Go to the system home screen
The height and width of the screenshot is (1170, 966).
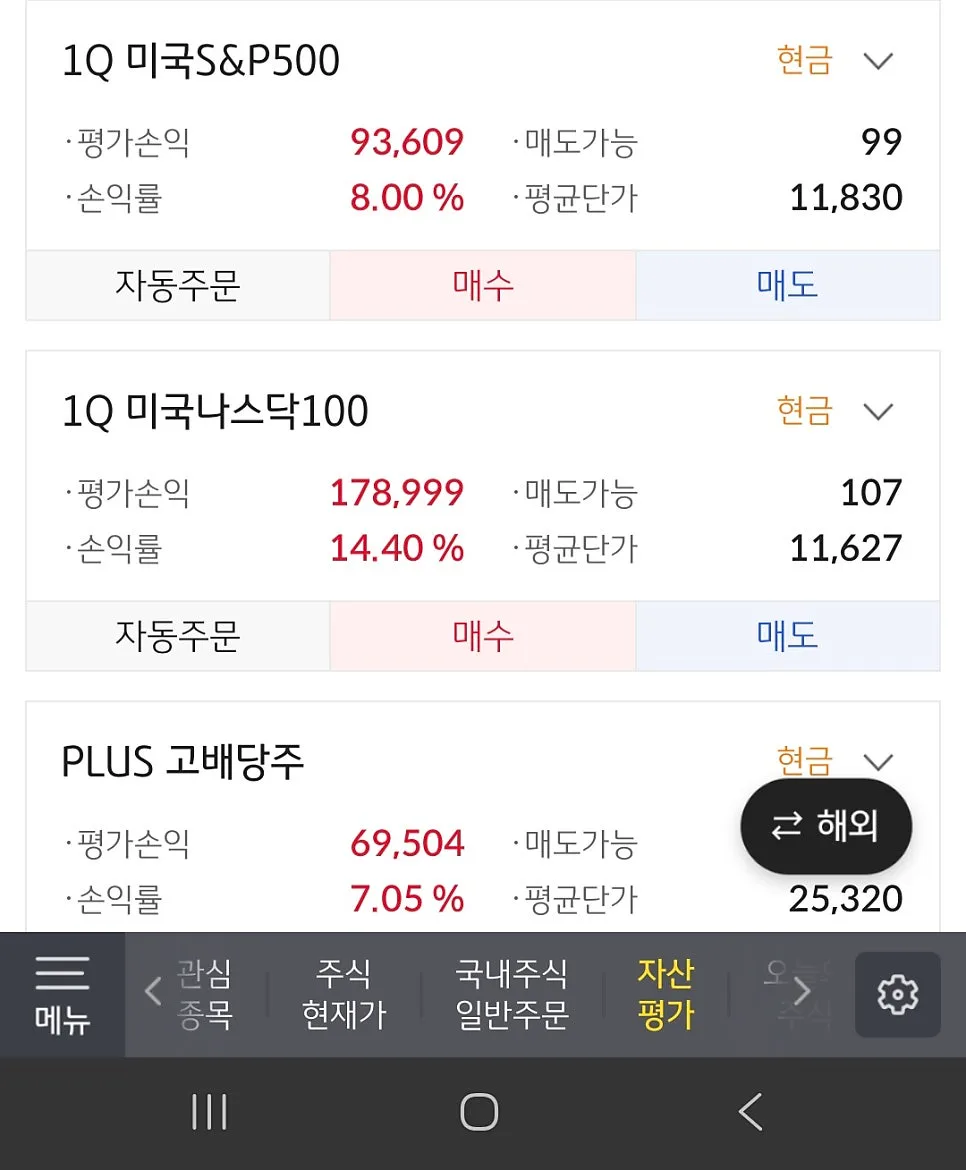(x=479, y=1112)
